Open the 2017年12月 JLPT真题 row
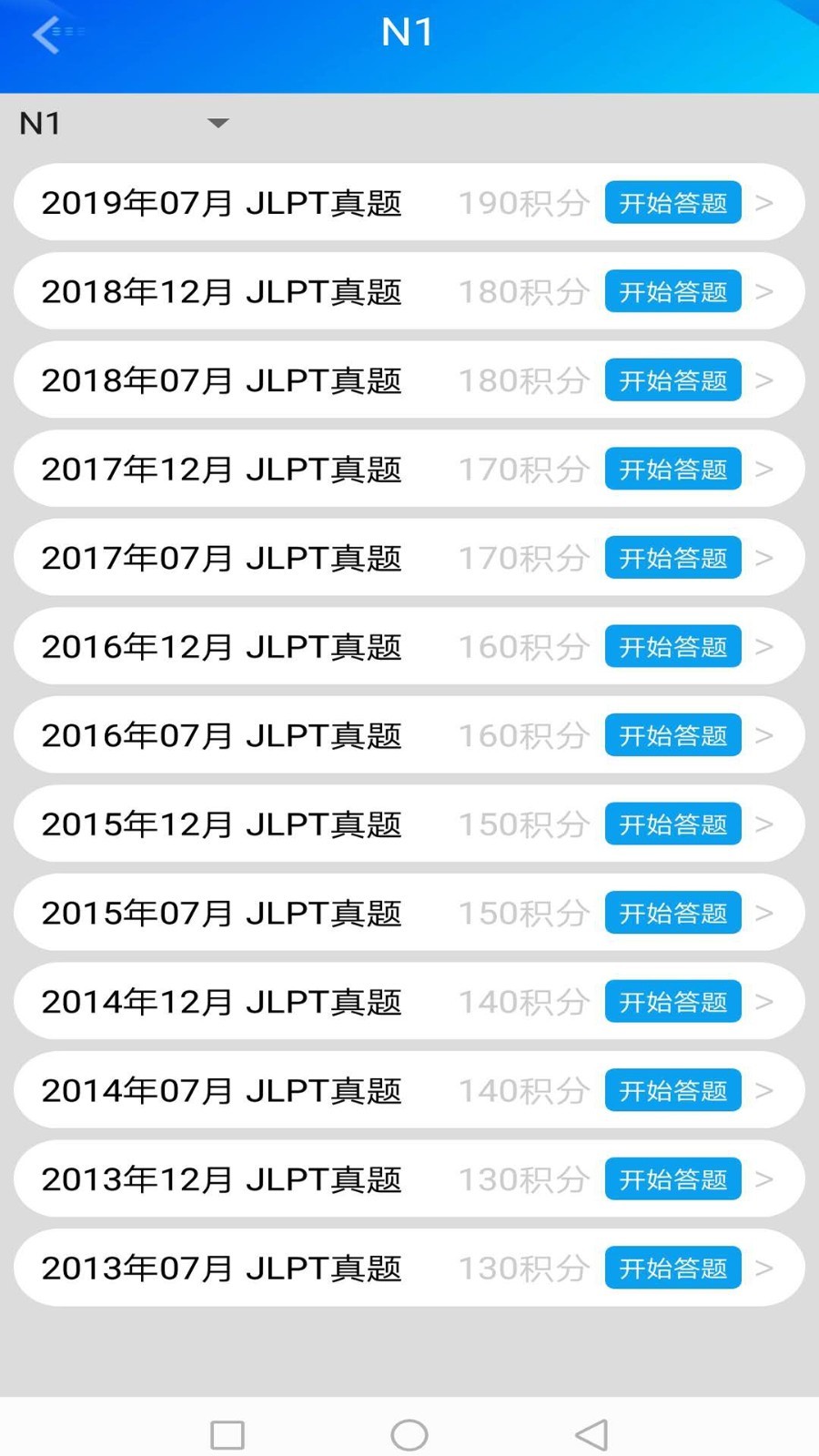 pos(221,470)
